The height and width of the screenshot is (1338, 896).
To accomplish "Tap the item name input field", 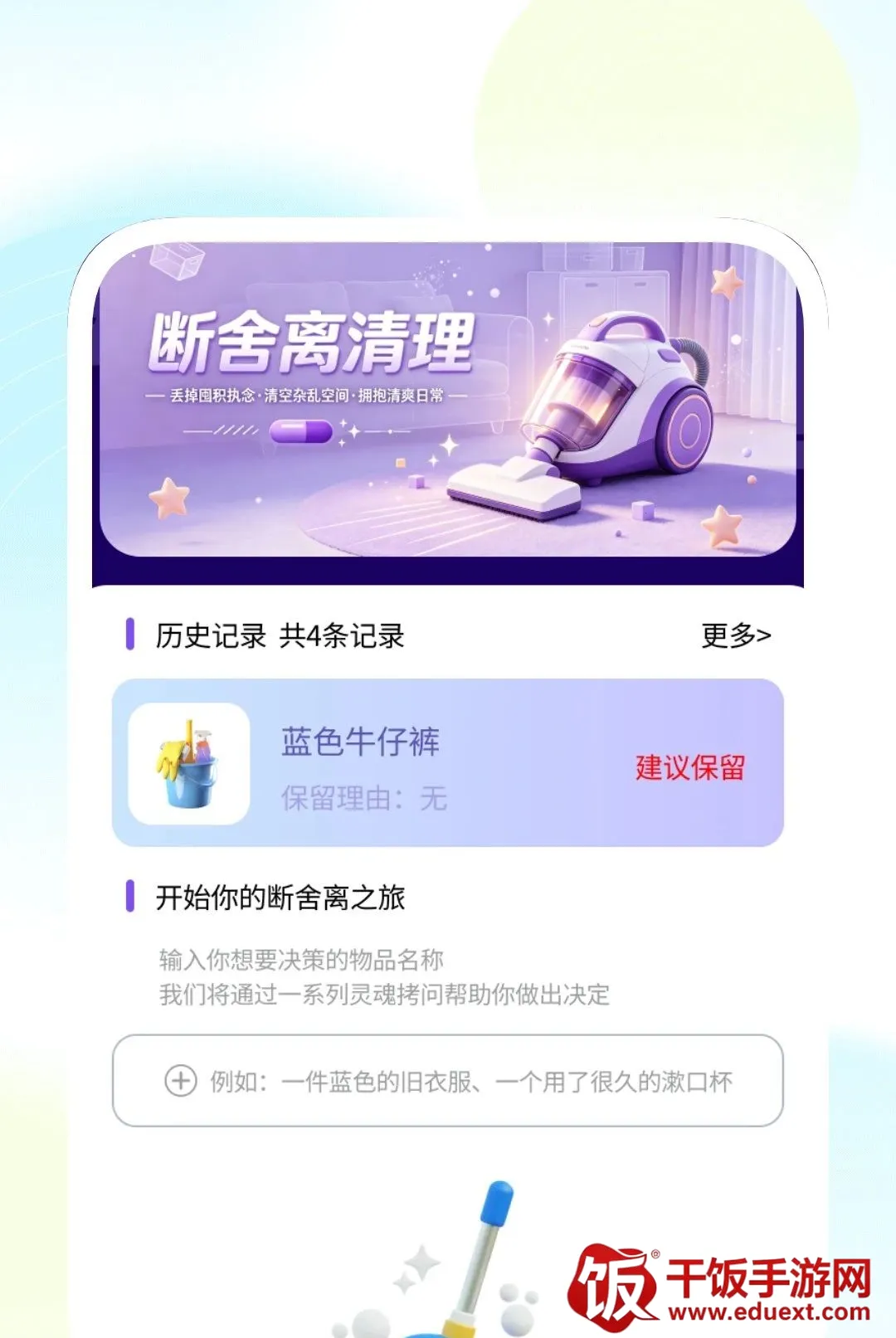I will point(448,1080).
